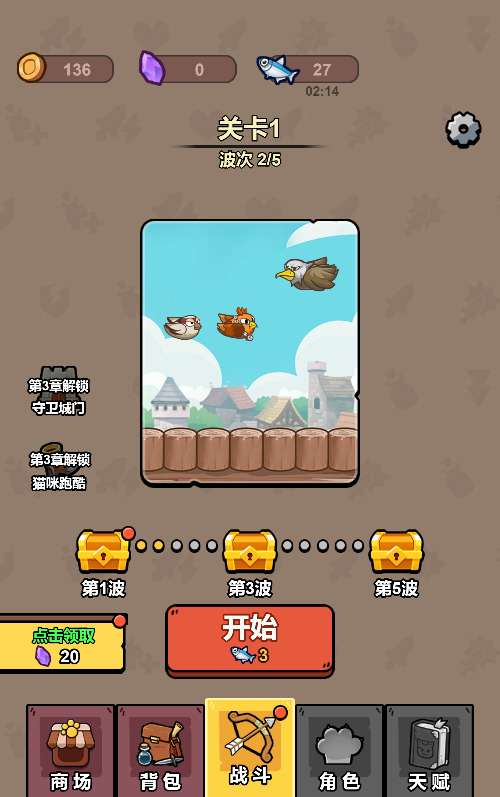Viewport: 500px width, 797px height.
Task: Claim the 点击领取 20 gems reward
Action: pyautogui.click(x=62, y=645)
